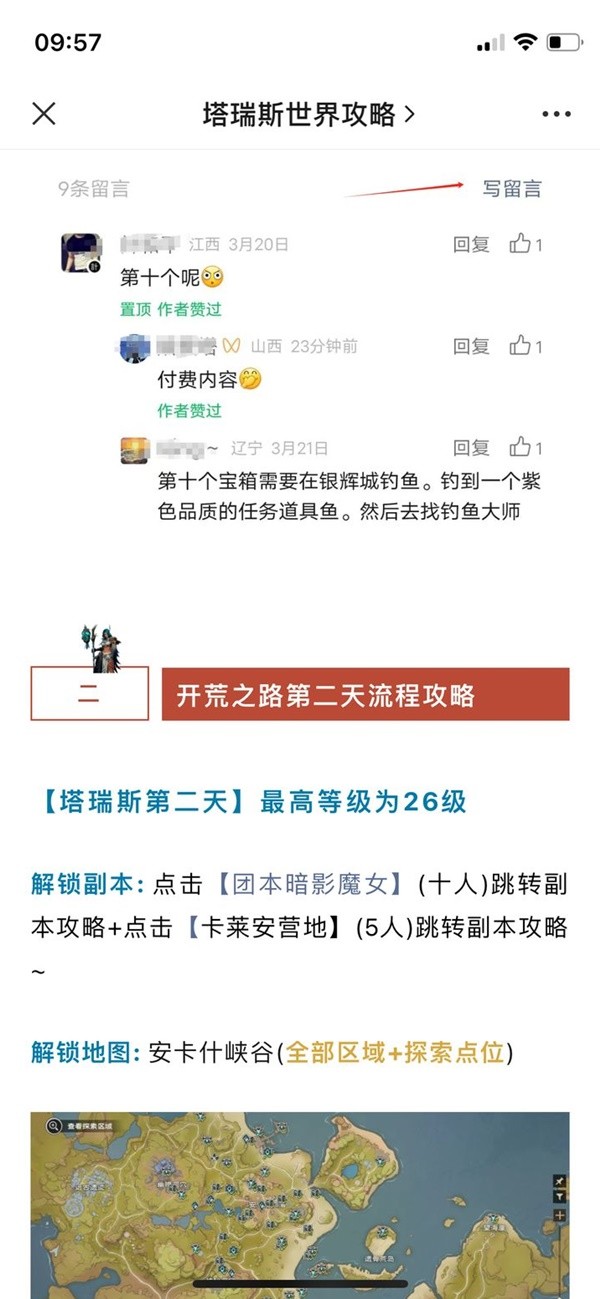Reply to the 付费内容 comment
The height and width of the screenshot is (1299, 600).
coord(471,346)
